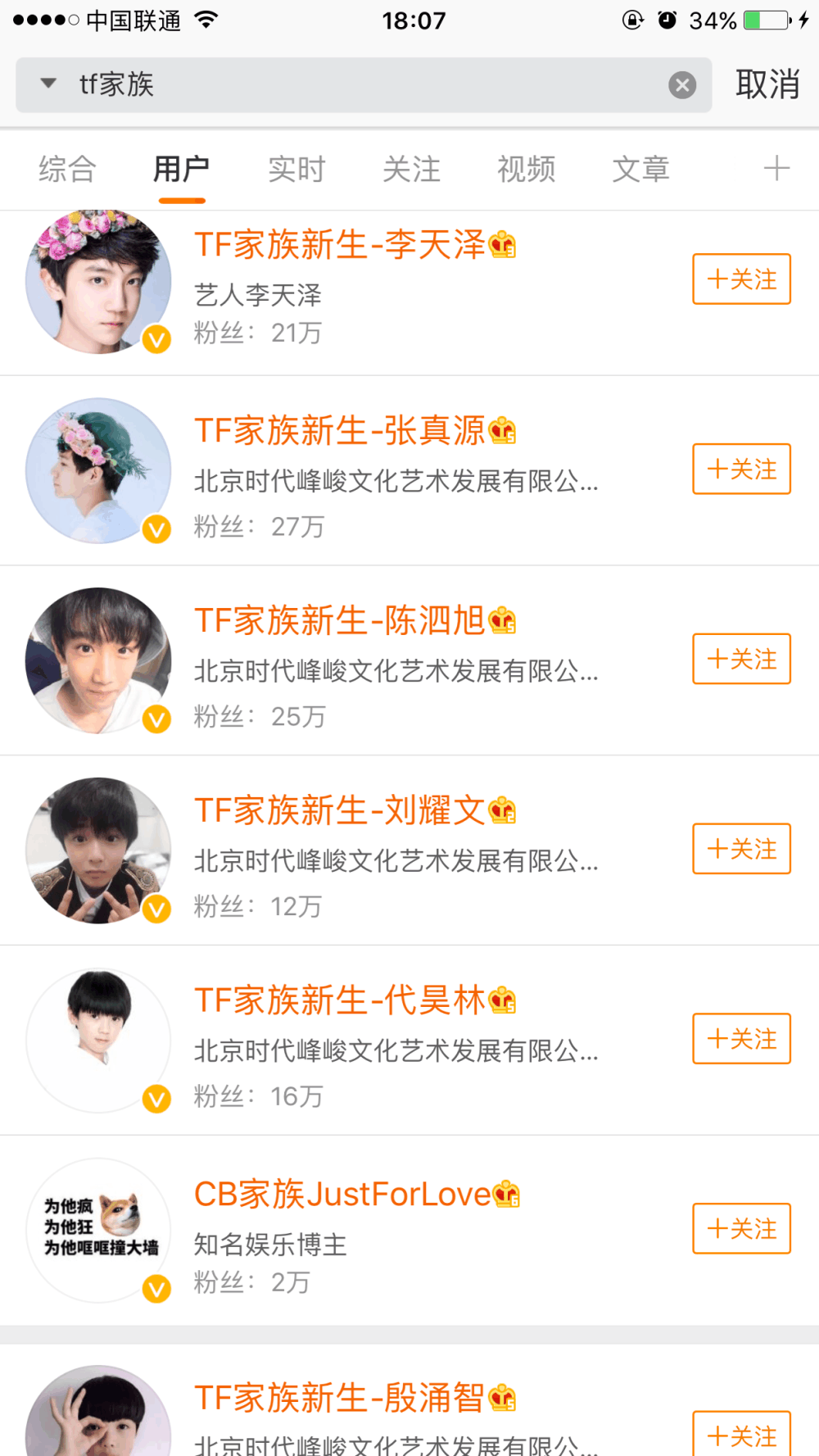This screenshot has height=1456, width=819.
Task: Switch to the 文章 tab
Action: [x=640, y=170]
